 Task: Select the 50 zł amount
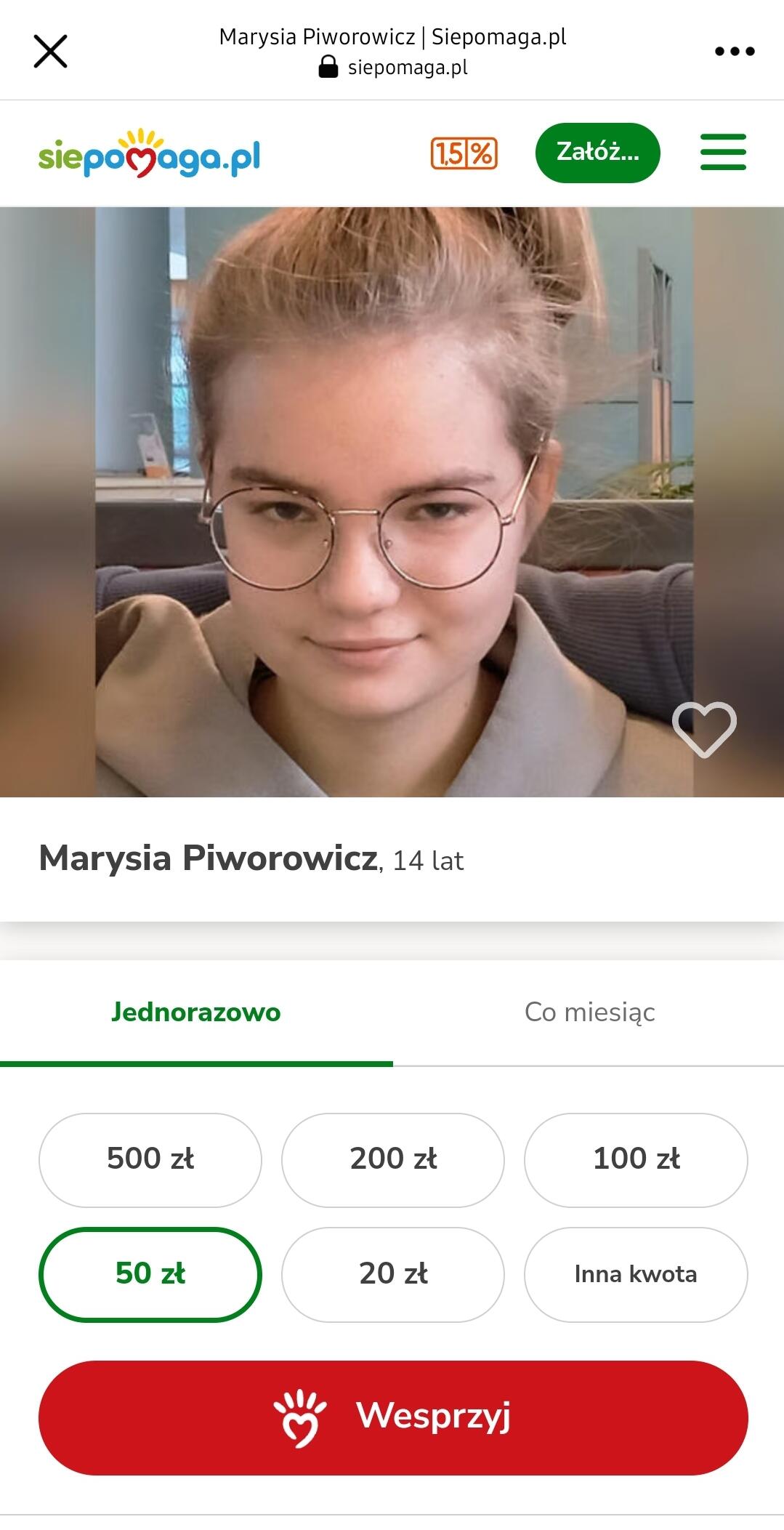point(150,1273)
